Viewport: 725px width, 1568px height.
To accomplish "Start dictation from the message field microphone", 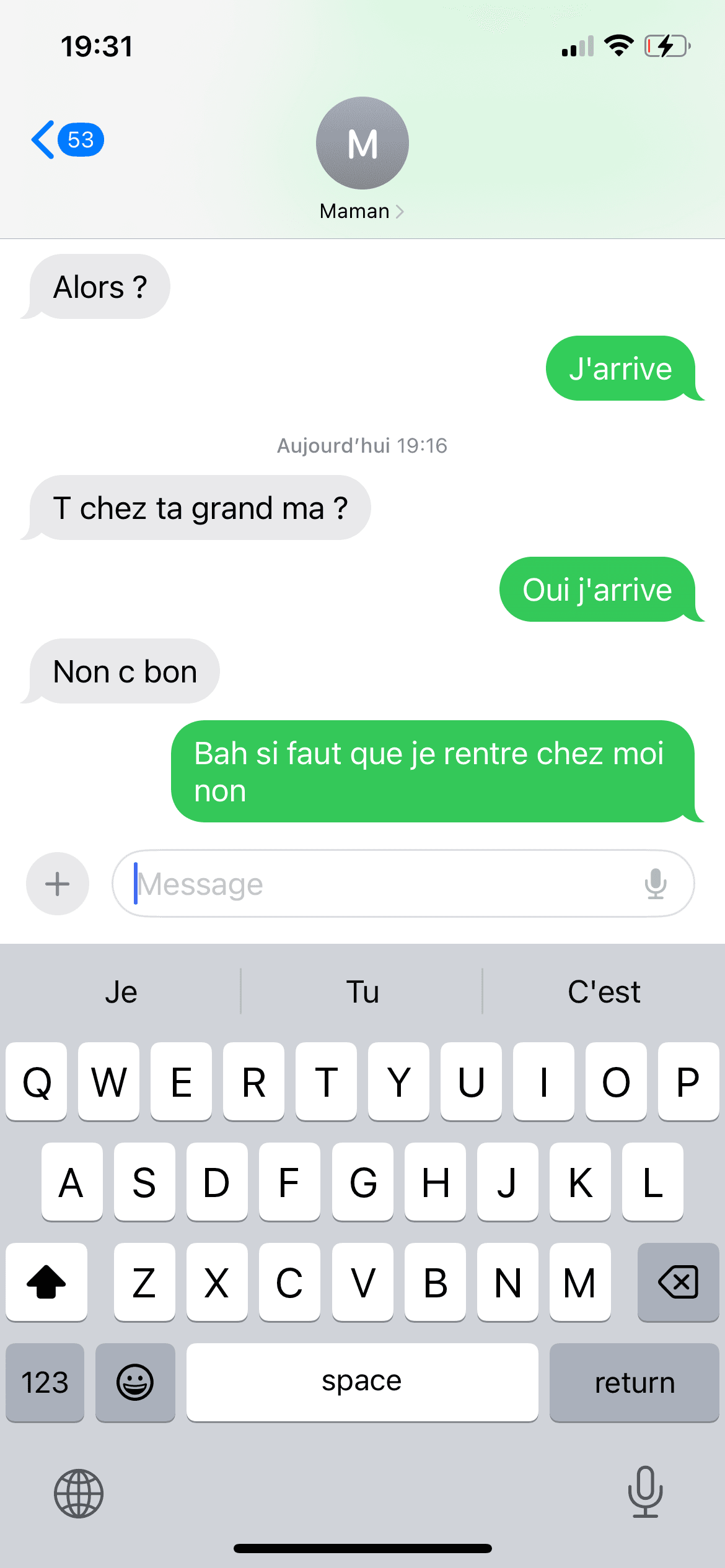I will click(x=655, y=884).
